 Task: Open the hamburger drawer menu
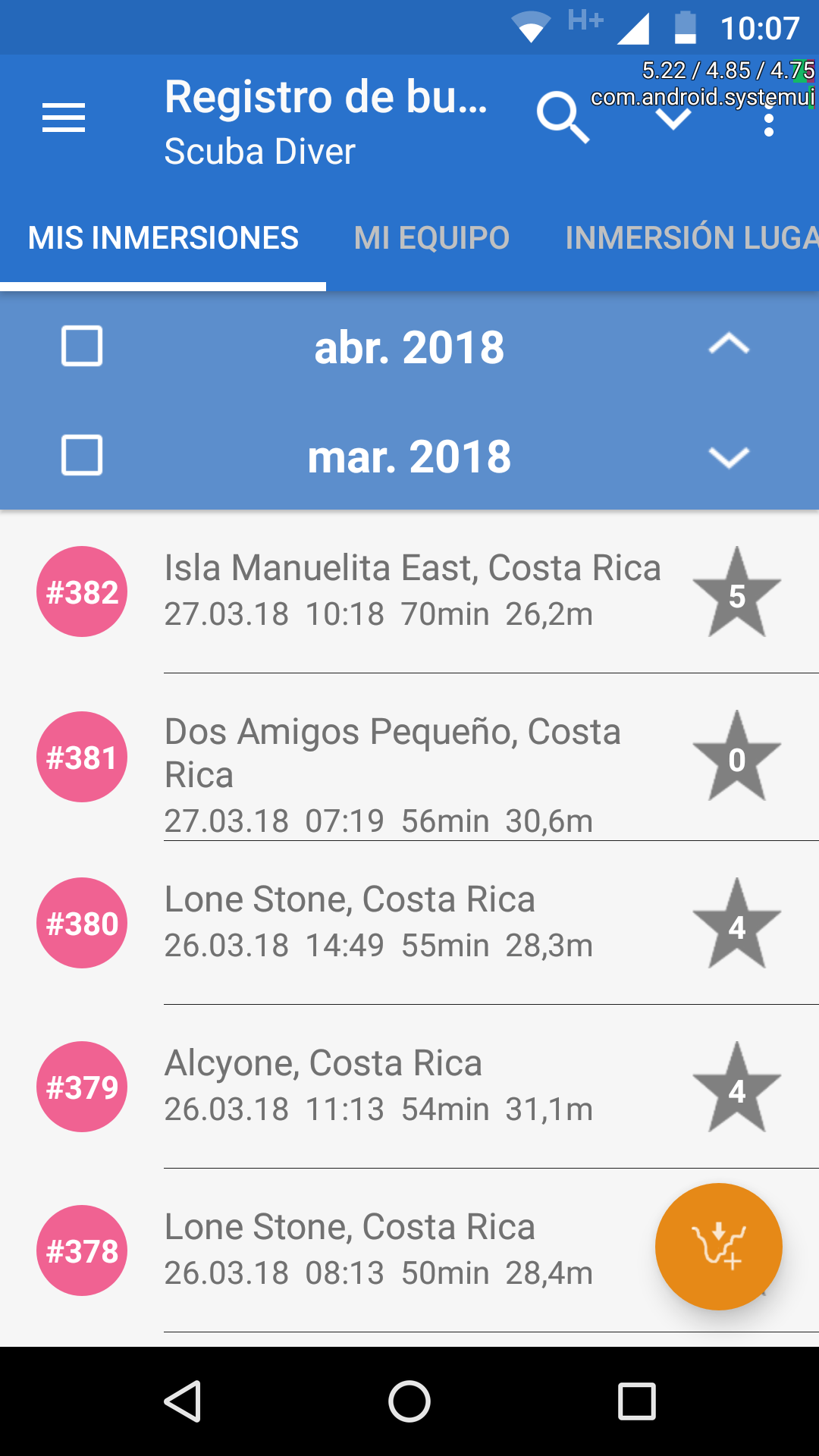(x=64, y=118)
